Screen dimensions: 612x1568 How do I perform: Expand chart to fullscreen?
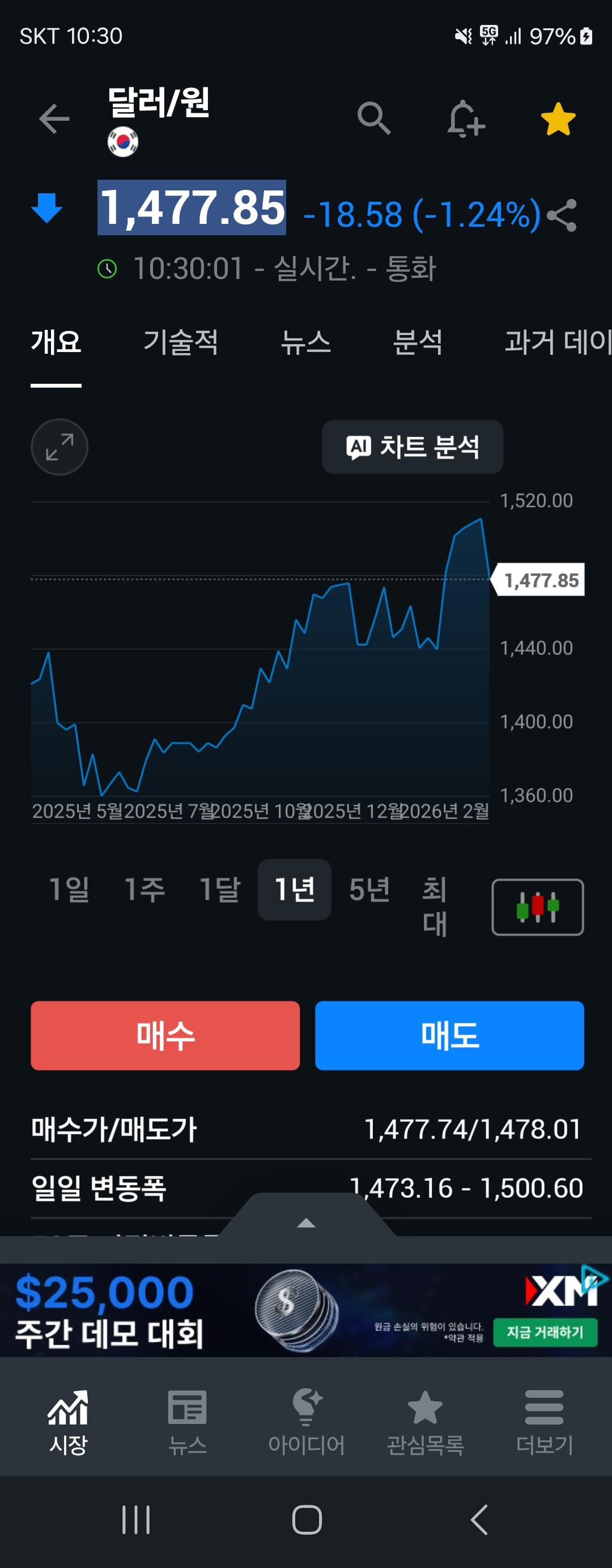[x=59, y=446]
